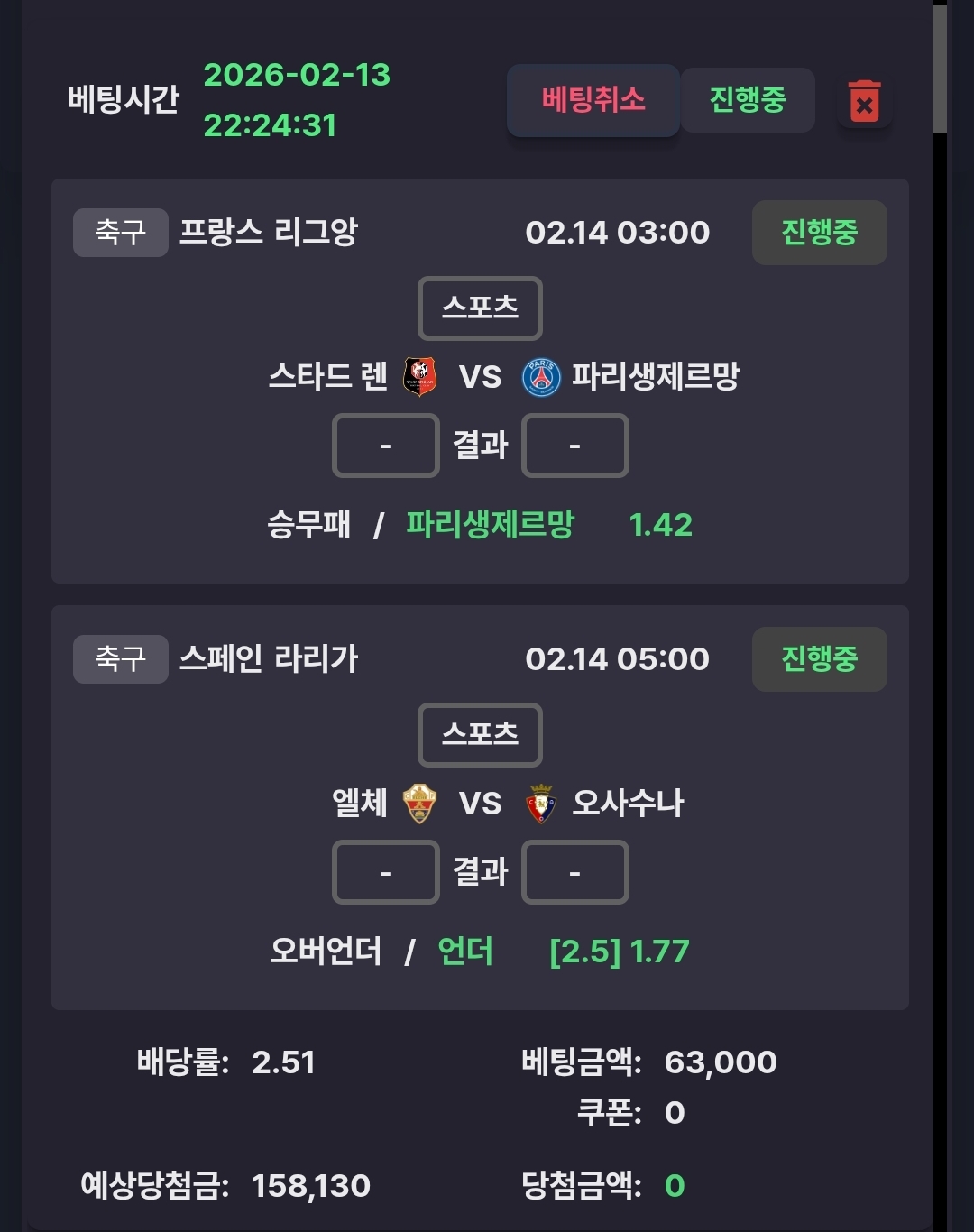The image size is (974, 1232).
Task: Open the 스포츠 tag under 프랑스 리그앙
Action: click(480, 308)
